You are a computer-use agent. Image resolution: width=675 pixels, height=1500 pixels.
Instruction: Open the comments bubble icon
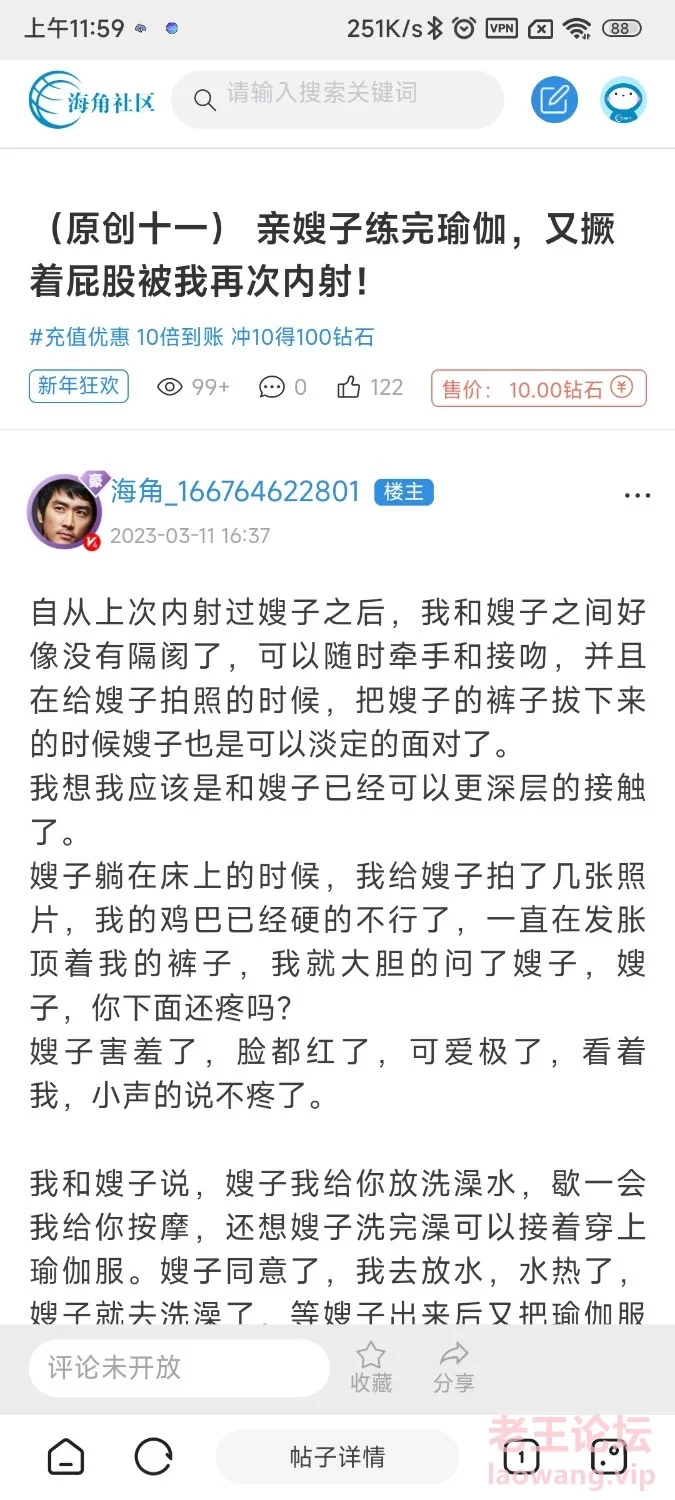271,388
